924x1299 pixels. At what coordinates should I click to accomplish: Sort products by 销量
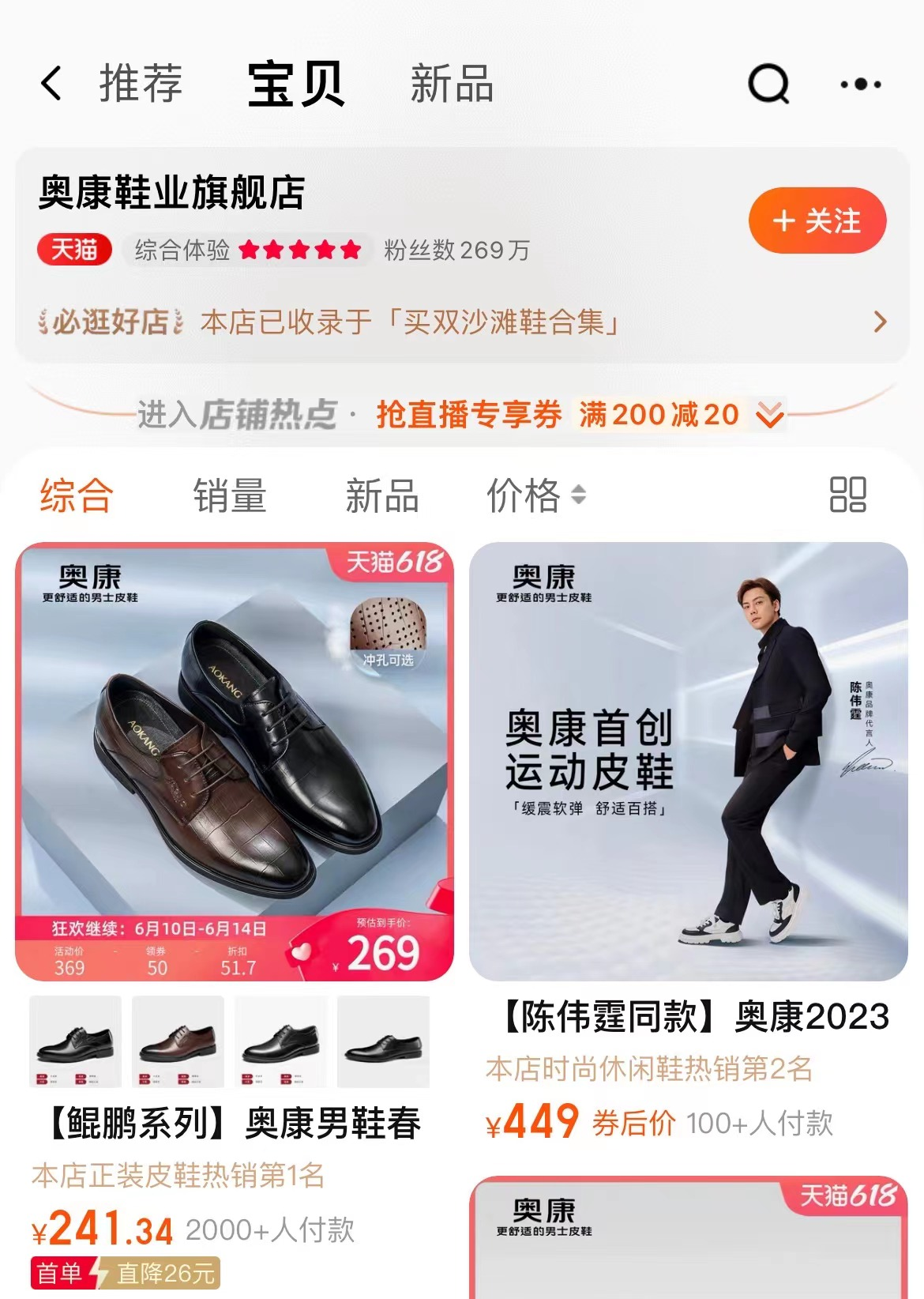tap(230, 495)
